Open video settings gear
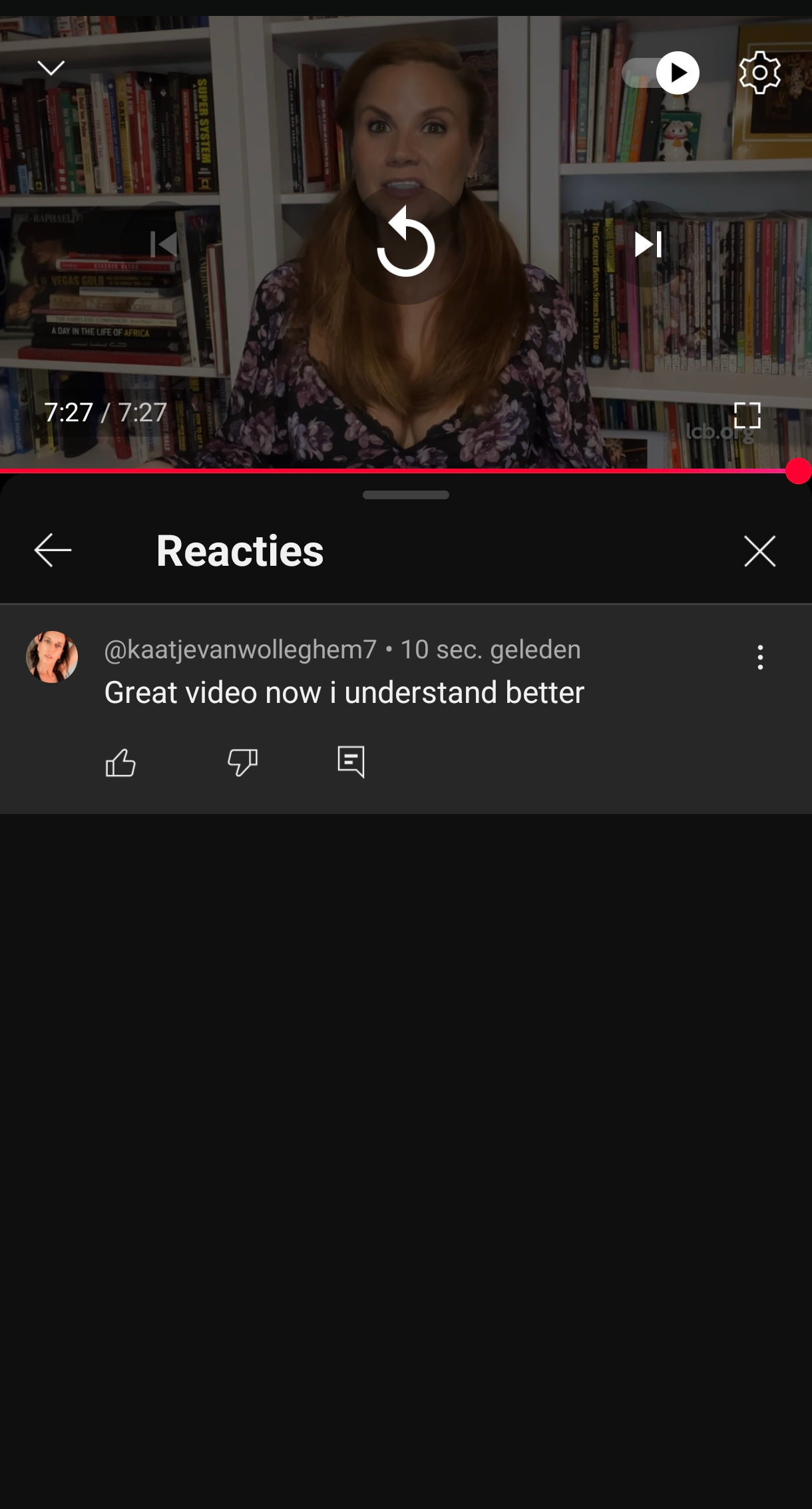 [x=759, y=73]
